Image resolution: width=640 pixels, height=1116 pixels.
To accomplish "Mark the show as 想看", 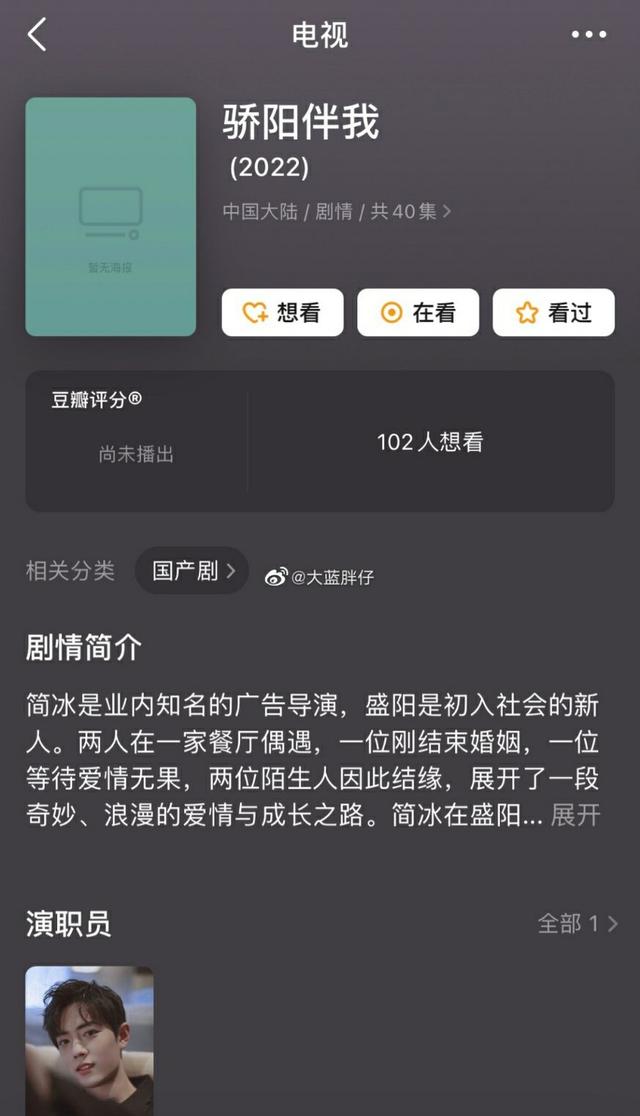I will click(282, 313).
